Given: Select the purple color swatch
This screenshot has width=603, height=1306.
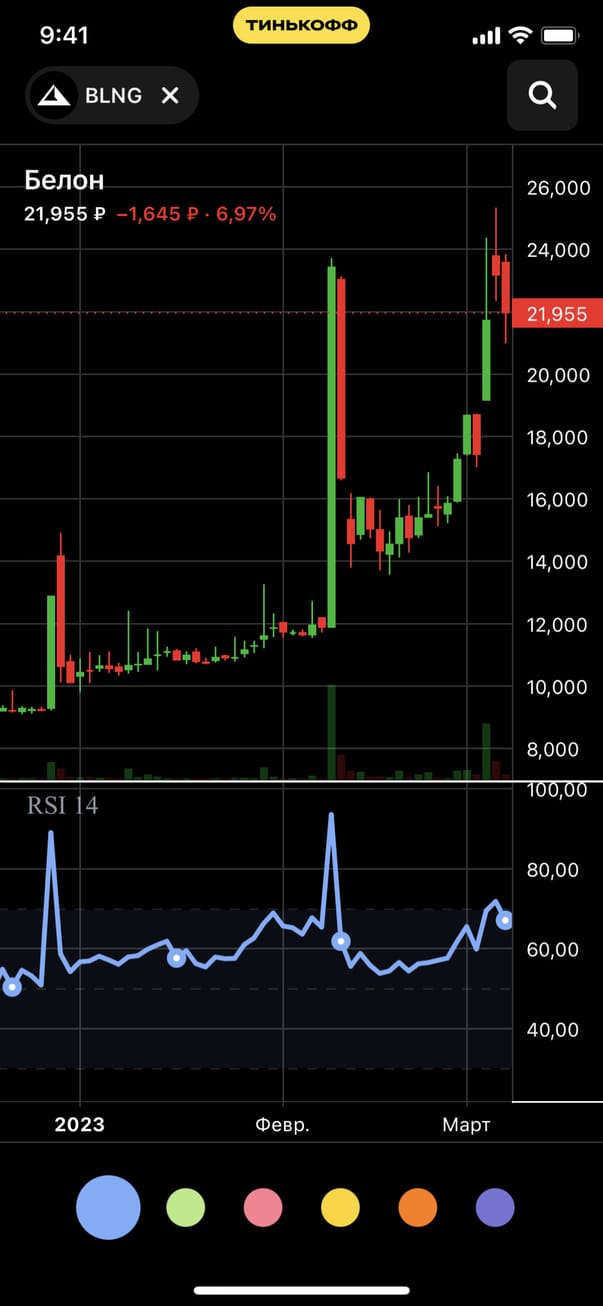Looking at the screenshot, I should tap(495, 1207).
